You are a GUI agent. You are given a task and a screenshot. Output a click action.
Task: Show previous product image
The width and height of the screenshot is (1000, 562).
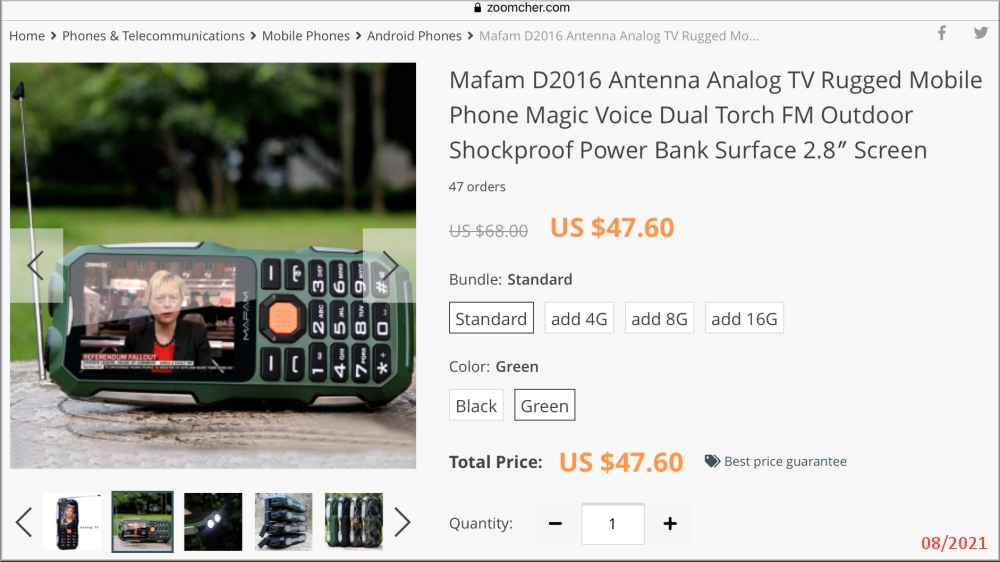coord(36,265)
